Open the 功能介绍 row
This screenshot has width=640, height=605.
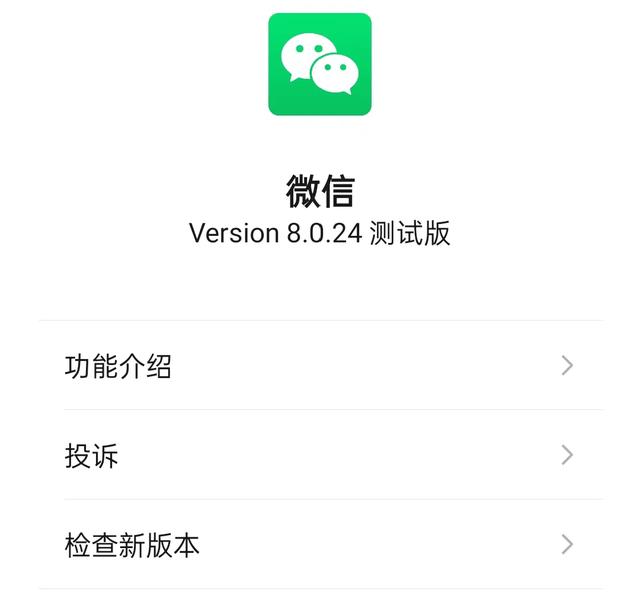tap(320, 366)
